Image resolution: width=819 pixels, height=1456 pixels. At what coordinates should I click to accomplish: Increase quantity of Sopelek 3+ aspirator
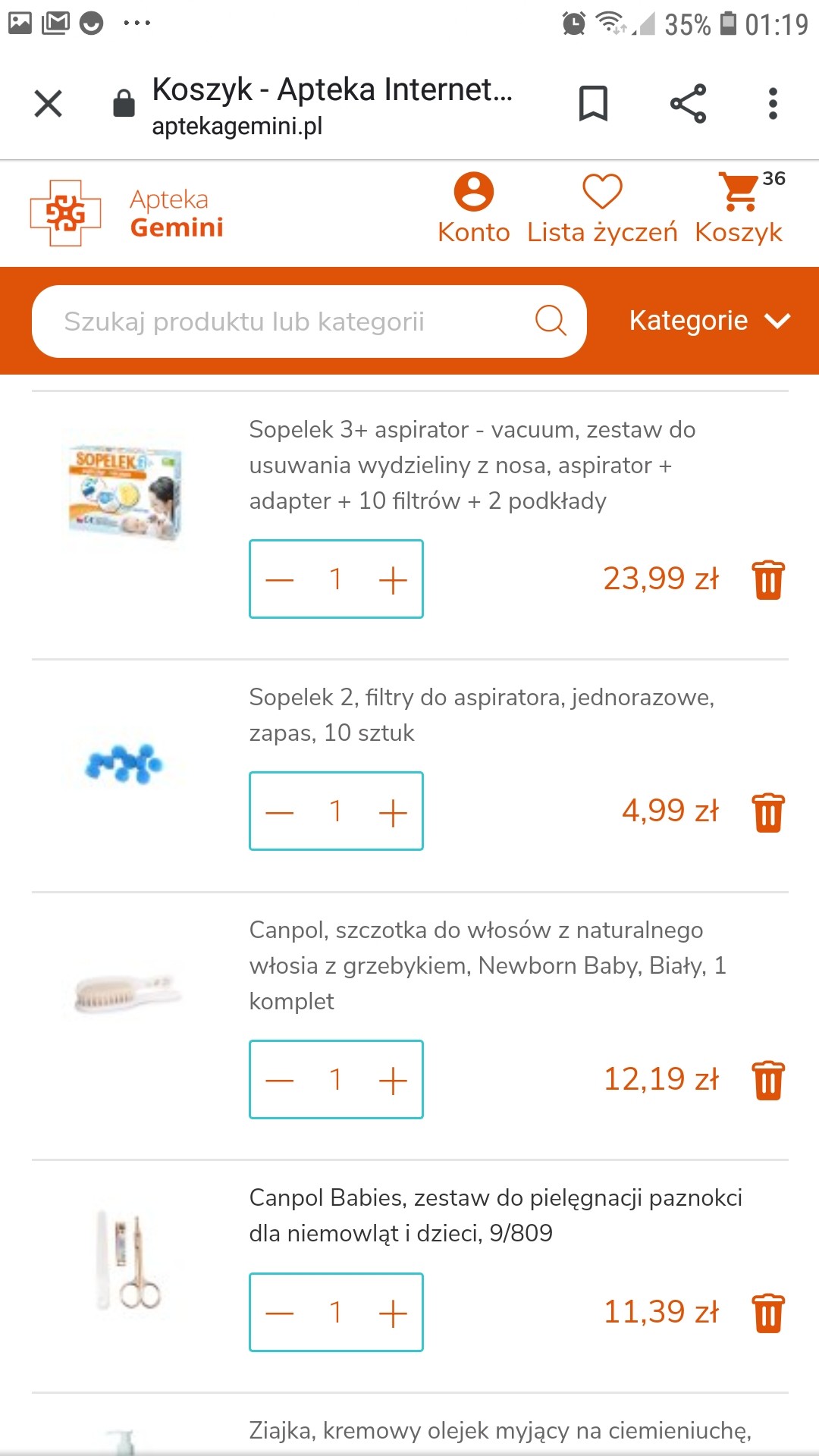(x=393, y=580)
